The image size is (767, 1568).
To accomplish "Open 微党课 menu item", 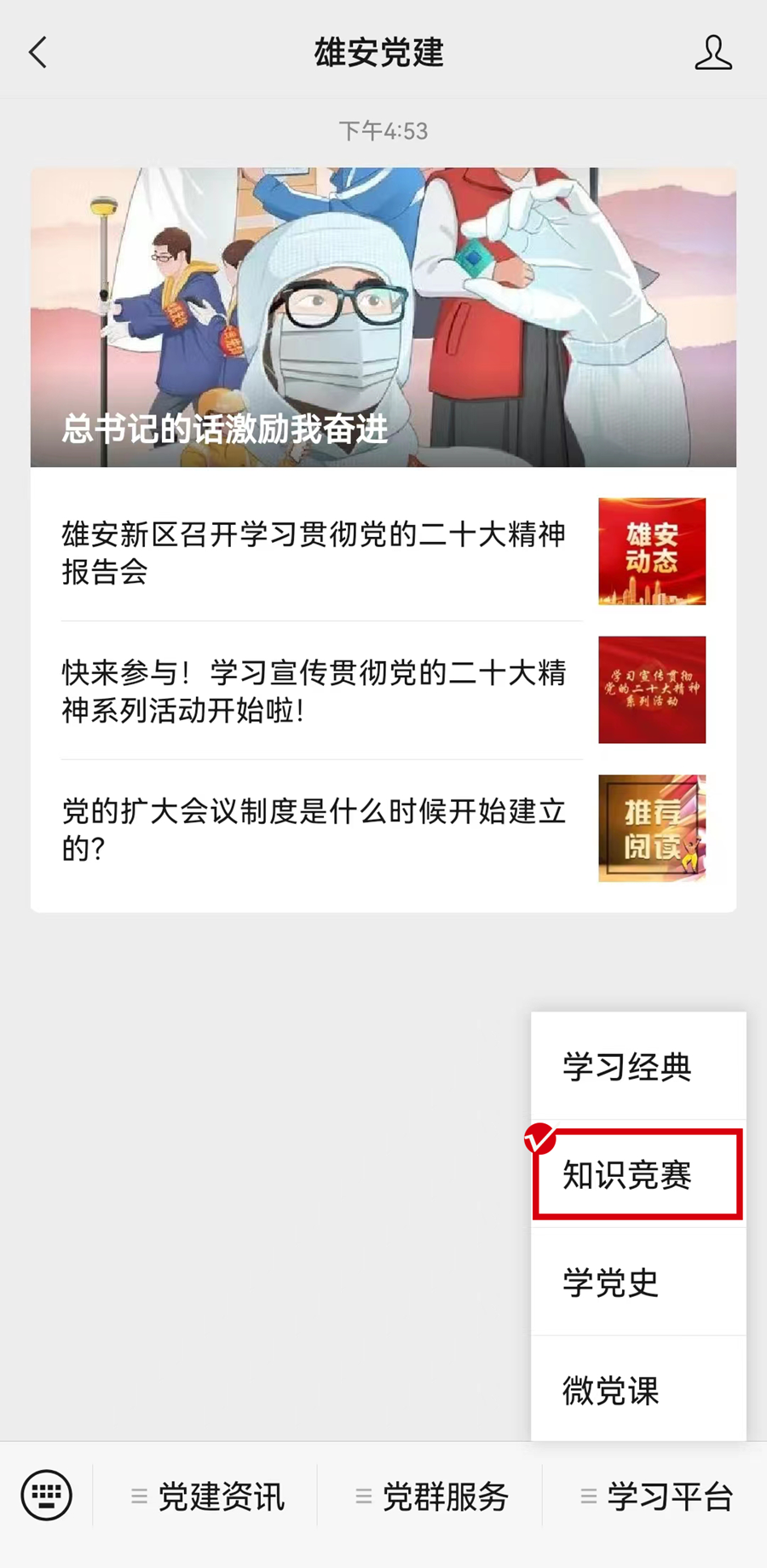I will pos(637,1391).
